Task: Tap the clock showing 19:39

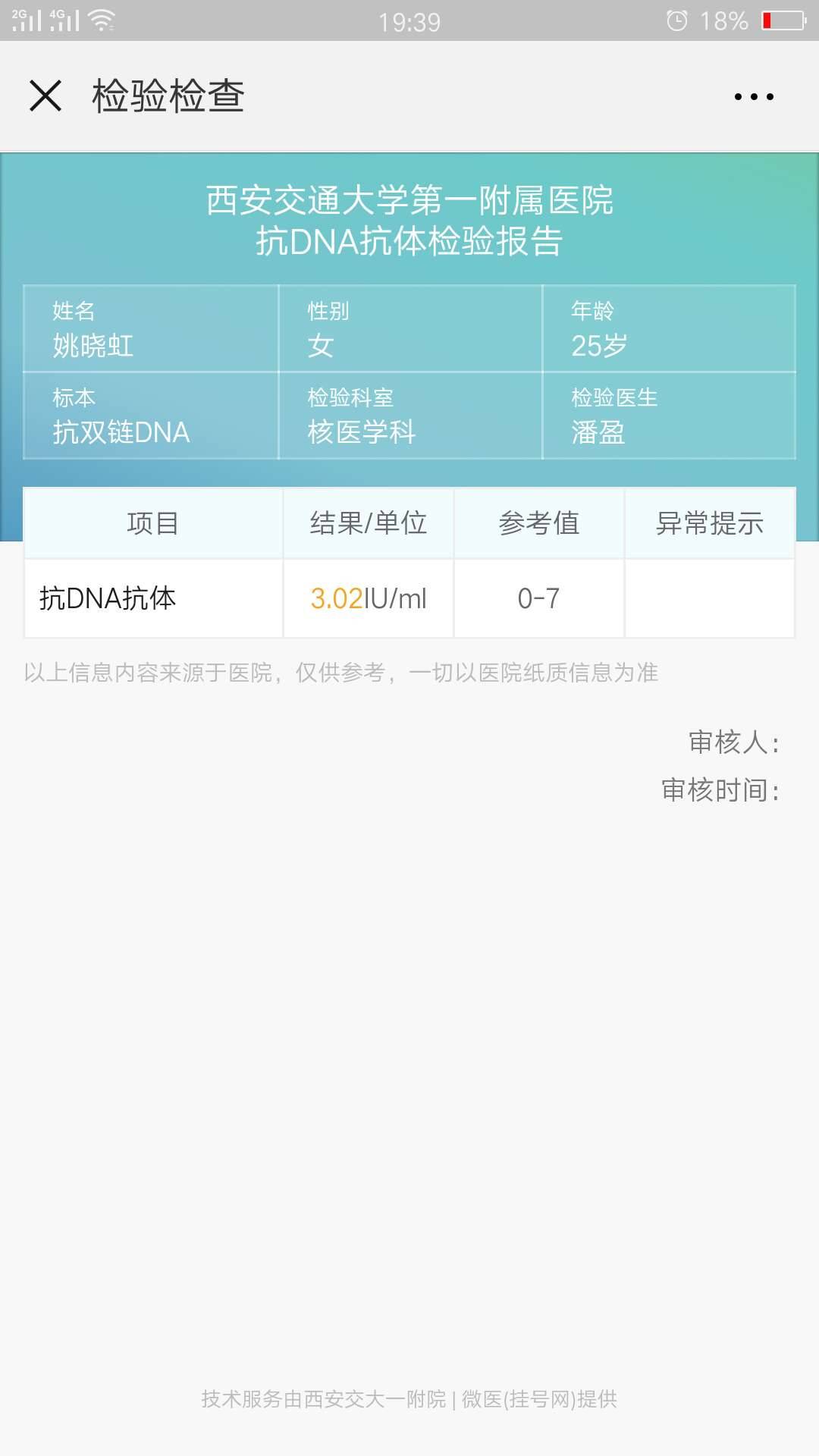Action: (x=409, y=19)
